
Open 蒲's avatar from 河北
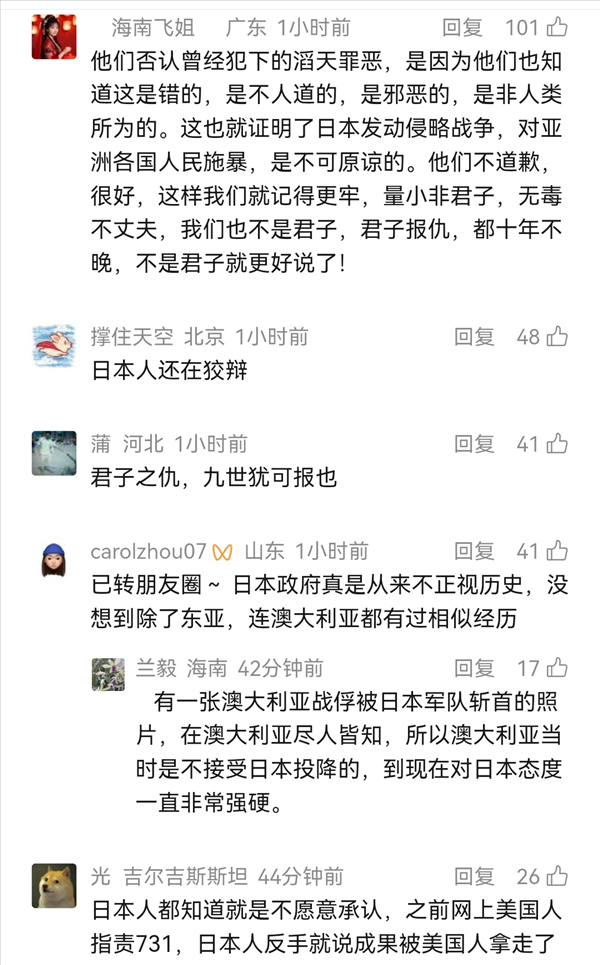point(54,453)
